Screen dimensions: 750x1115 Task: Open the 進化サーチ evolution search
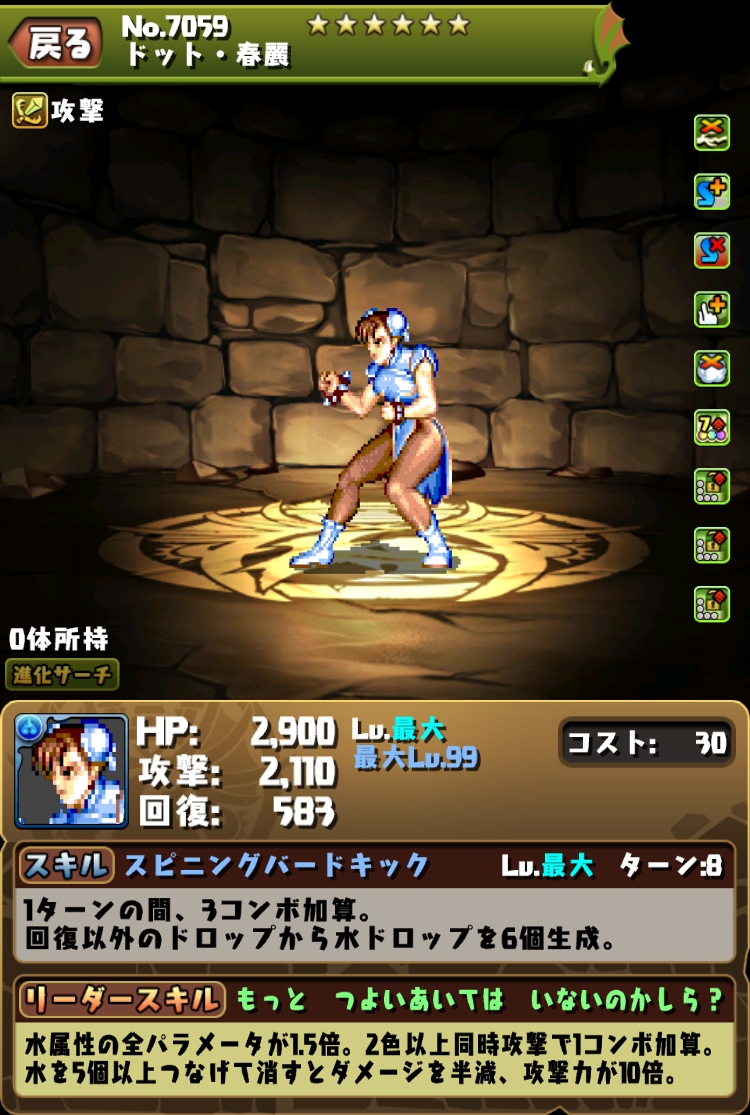coord(62,674)
